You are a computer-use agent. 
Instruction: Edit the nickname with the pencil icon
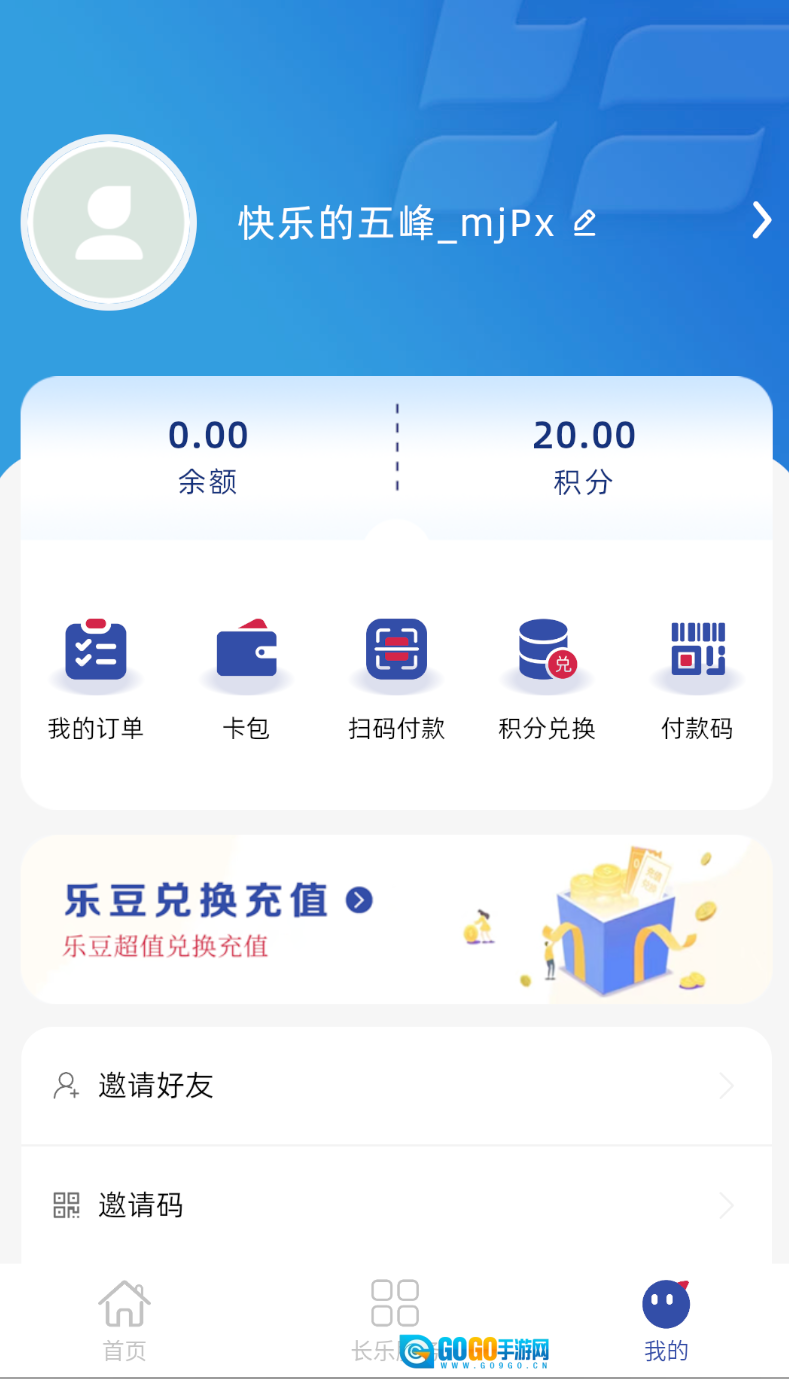(x=585, y=224)
